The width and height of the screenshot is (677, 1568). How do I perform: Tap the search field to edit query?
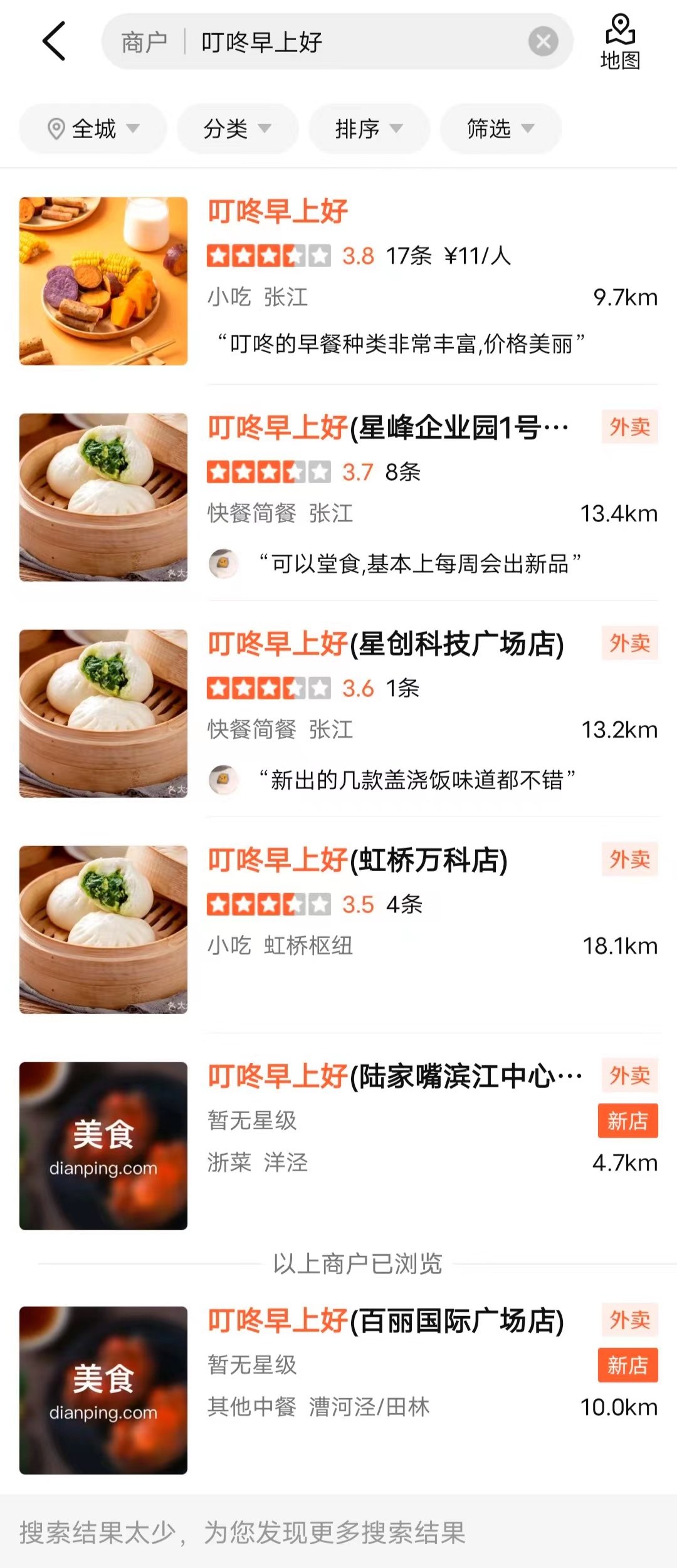[357, 42]
